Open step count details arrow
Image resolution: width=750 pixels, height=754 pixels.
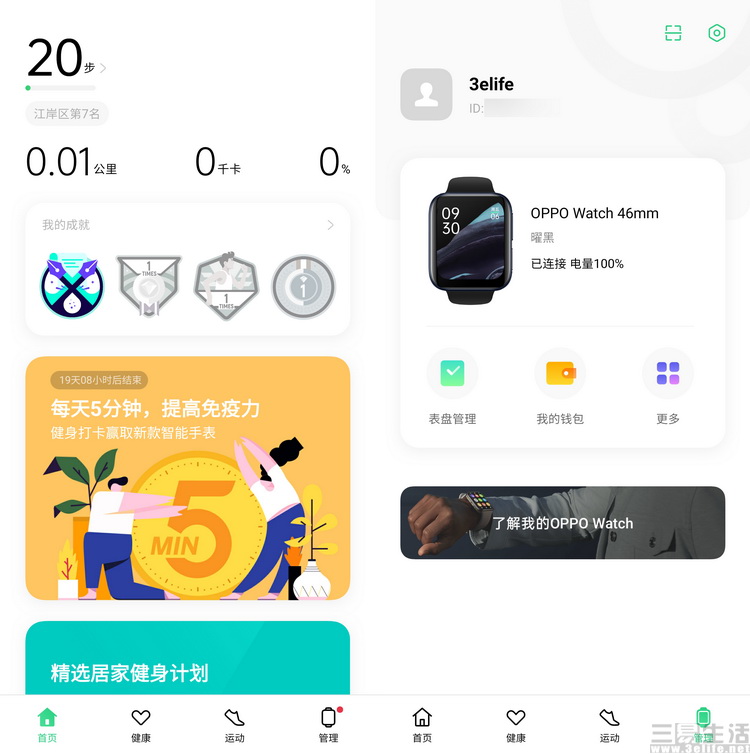[103, 68]
